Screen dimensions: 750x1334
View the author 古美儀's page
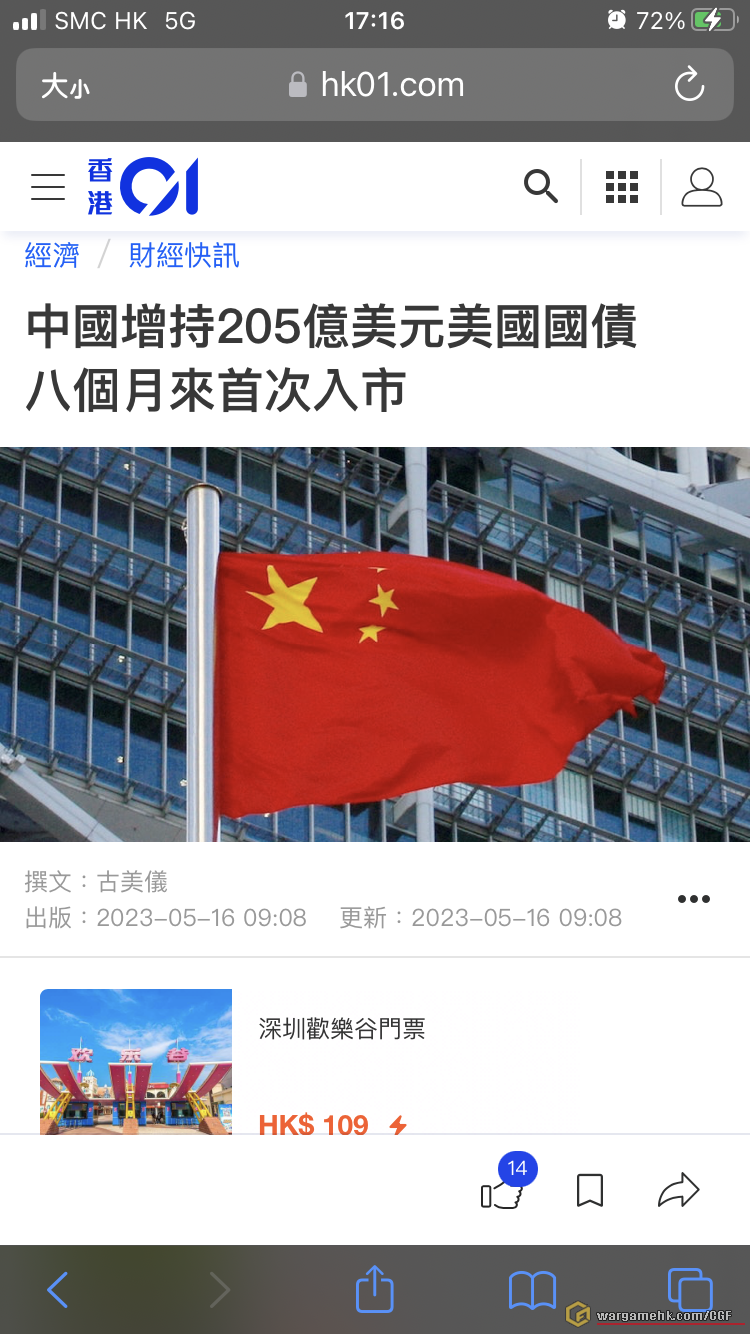point(132,882)
